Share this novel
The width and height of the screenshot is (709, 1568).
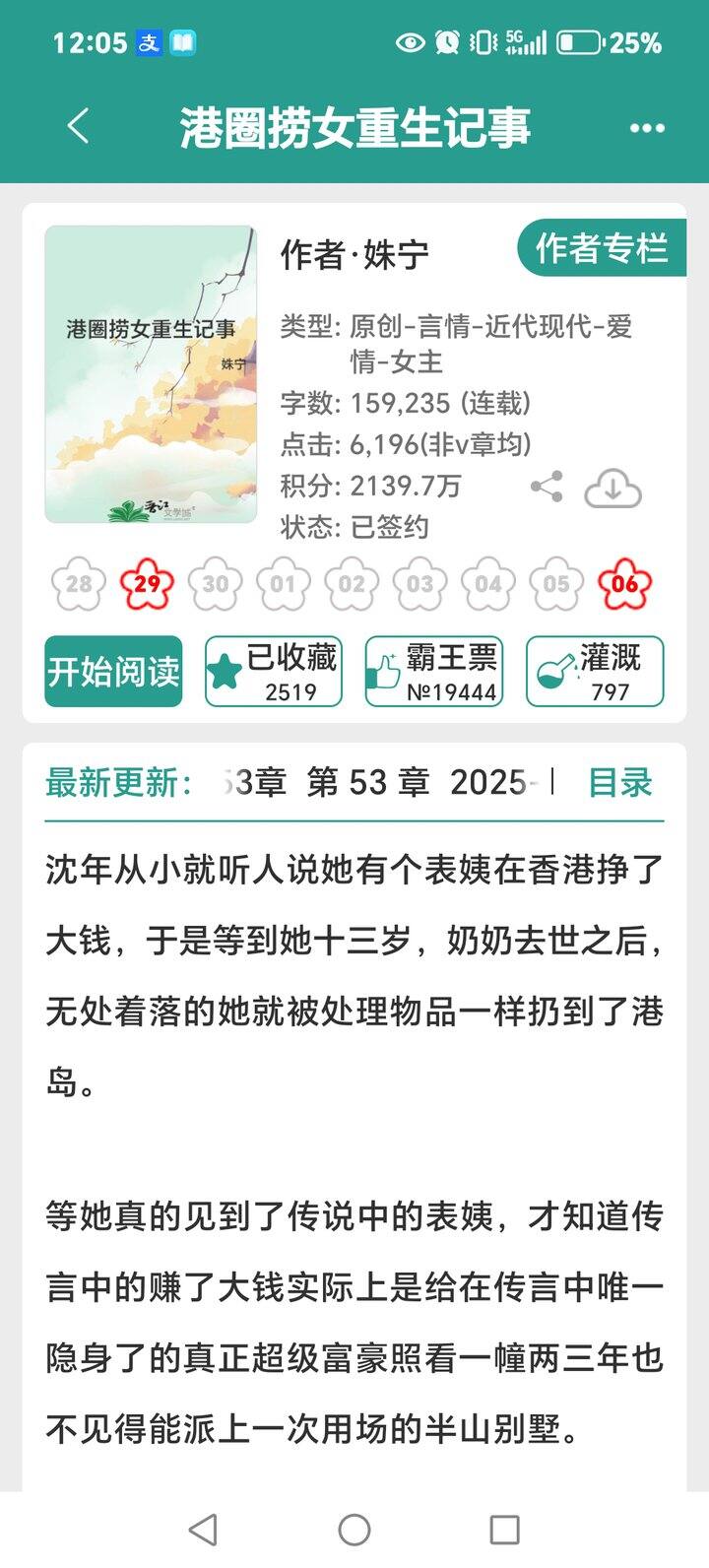547,488
